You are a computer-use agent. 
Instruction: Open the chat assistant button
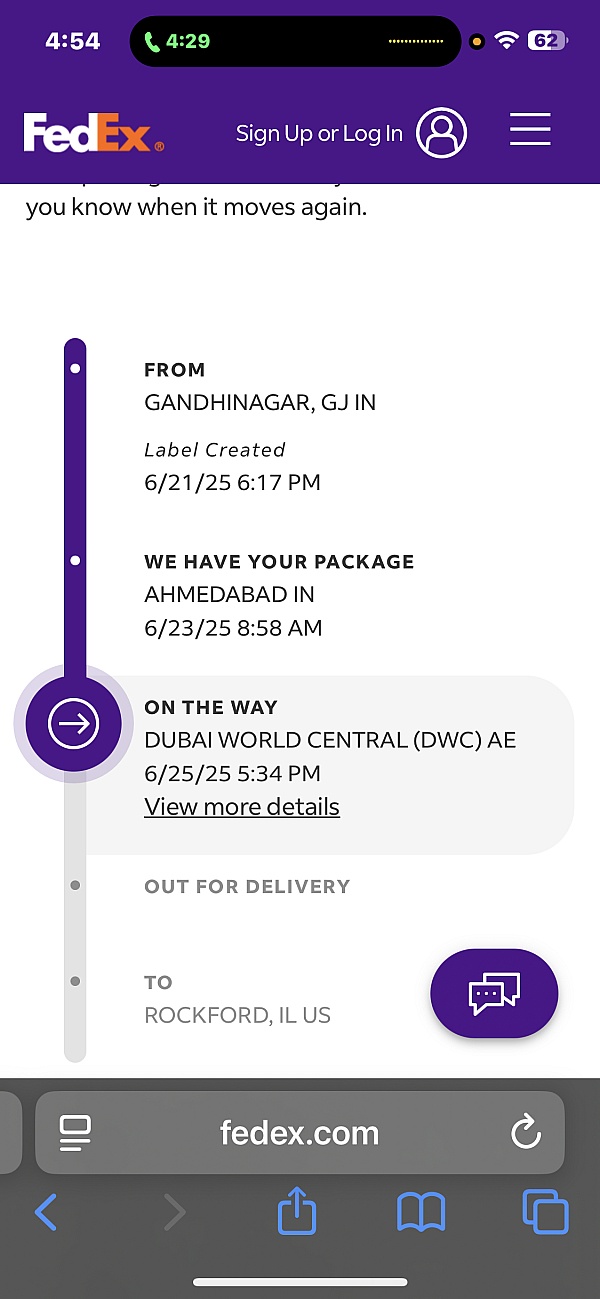pyautogui.click(x=494, y=993)
